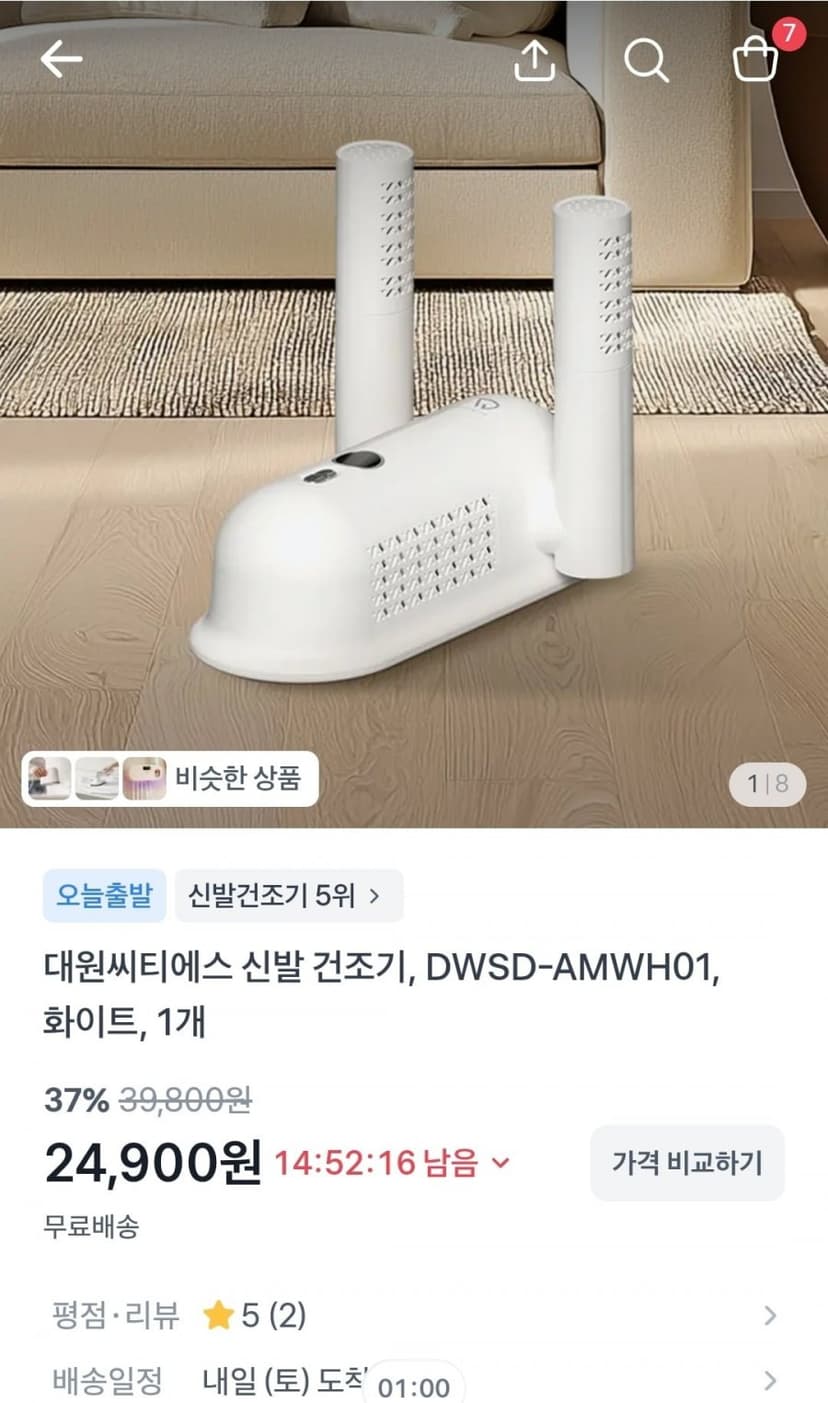
Task: Tap the 가격 비교하기 button
Action: (687, 1163)
